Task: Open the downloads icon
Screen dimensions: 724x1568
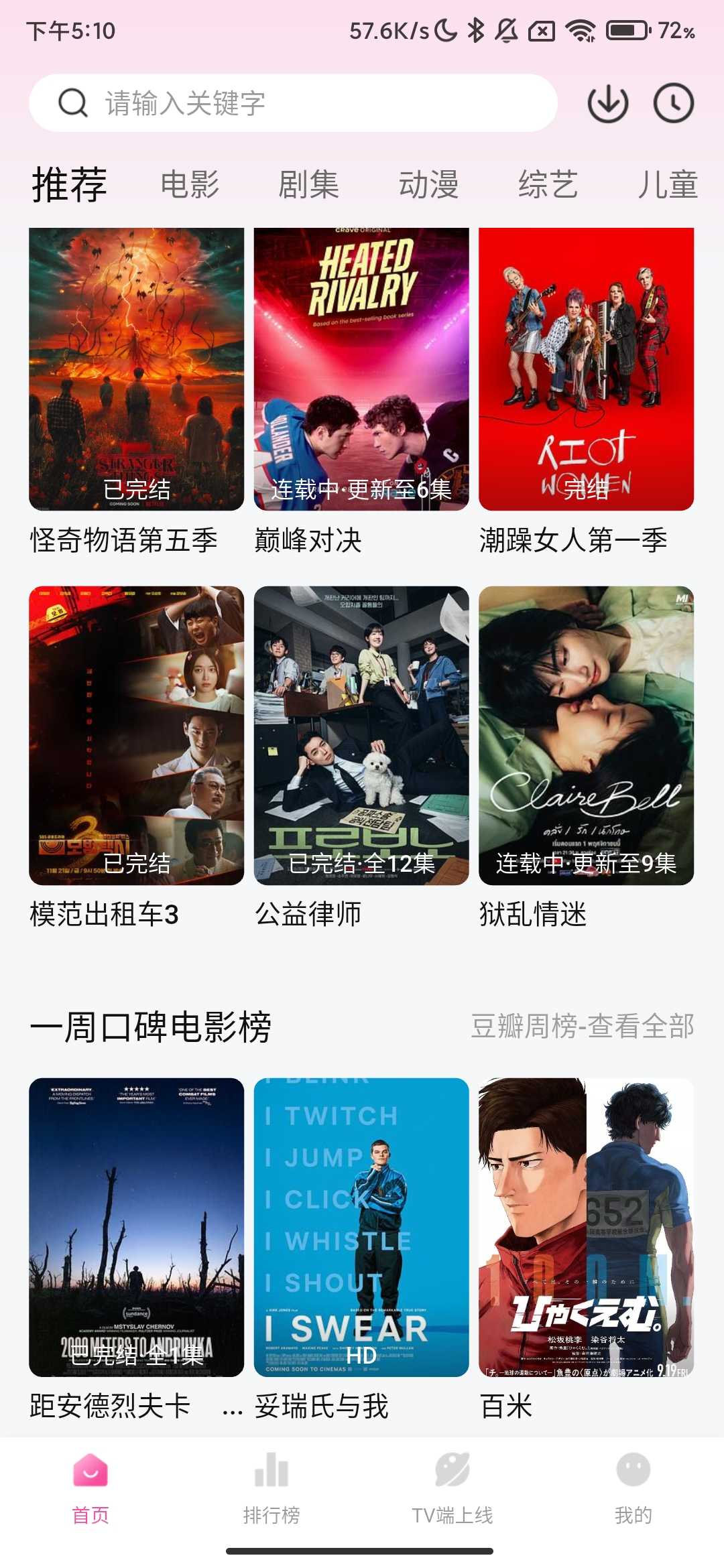Action: tap(607, 103)
